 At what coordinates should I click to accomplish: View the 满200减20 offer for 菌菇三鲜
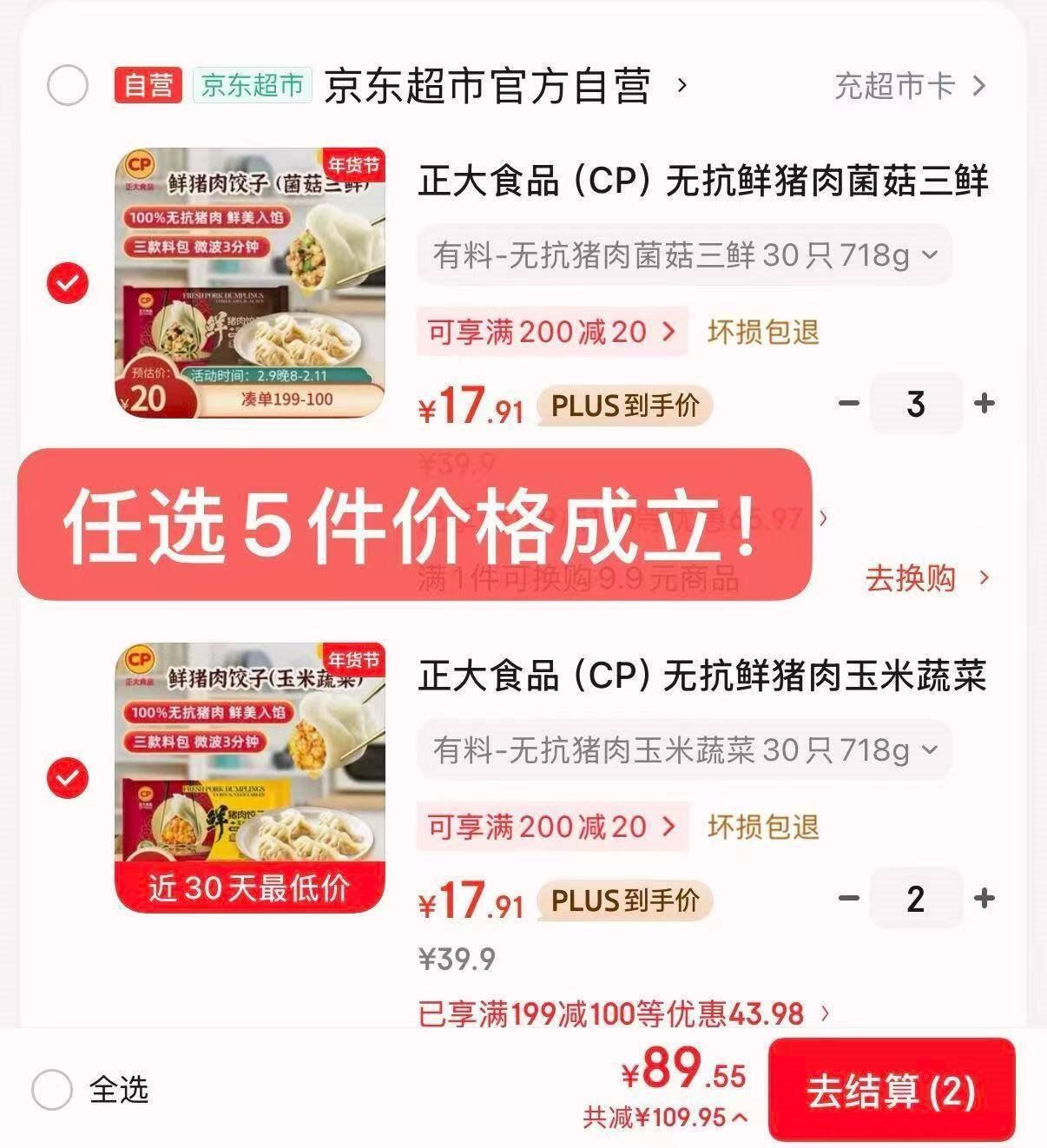551,332
